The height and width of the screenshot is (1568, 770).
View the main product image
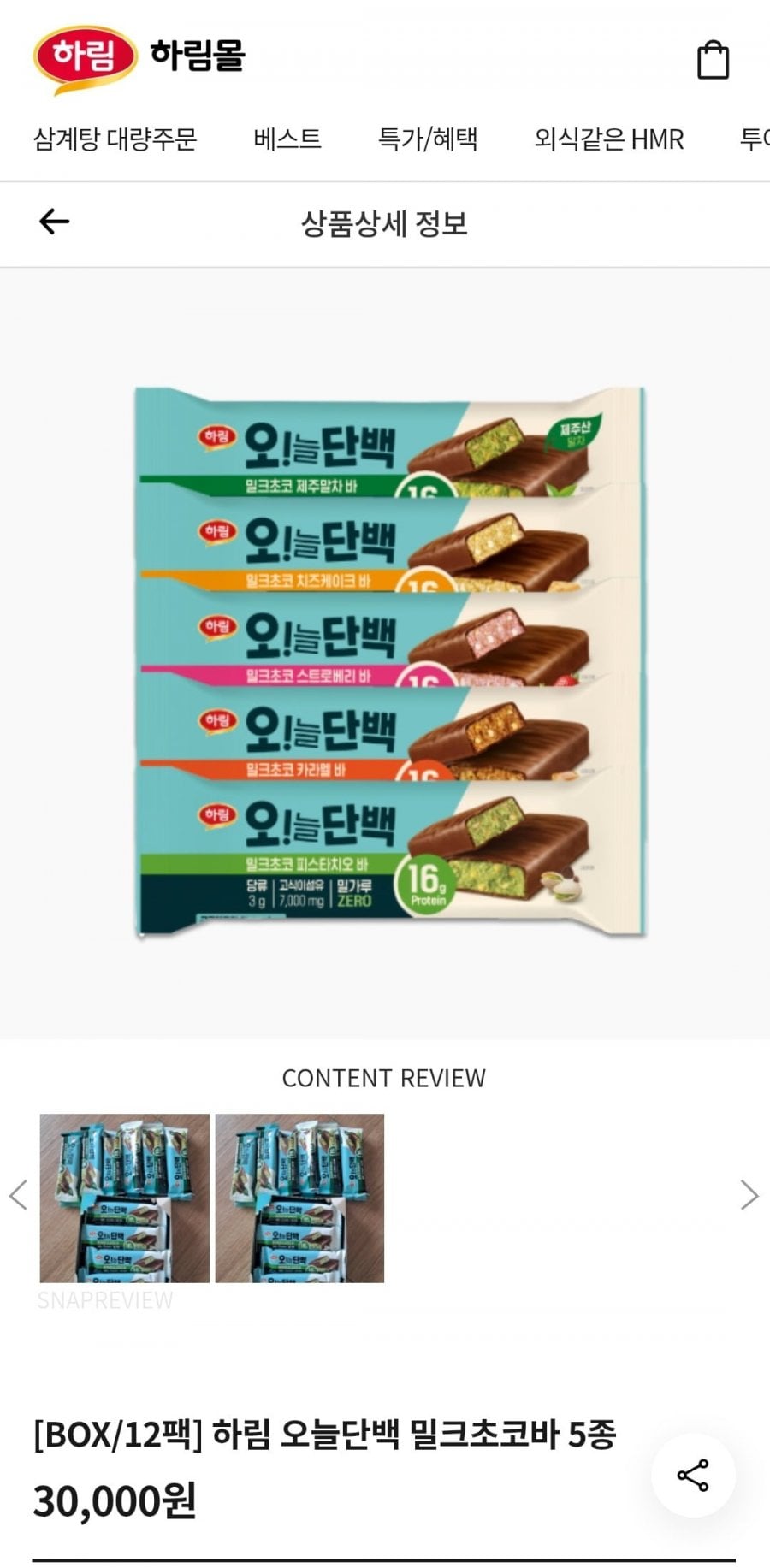click(389, 660)
